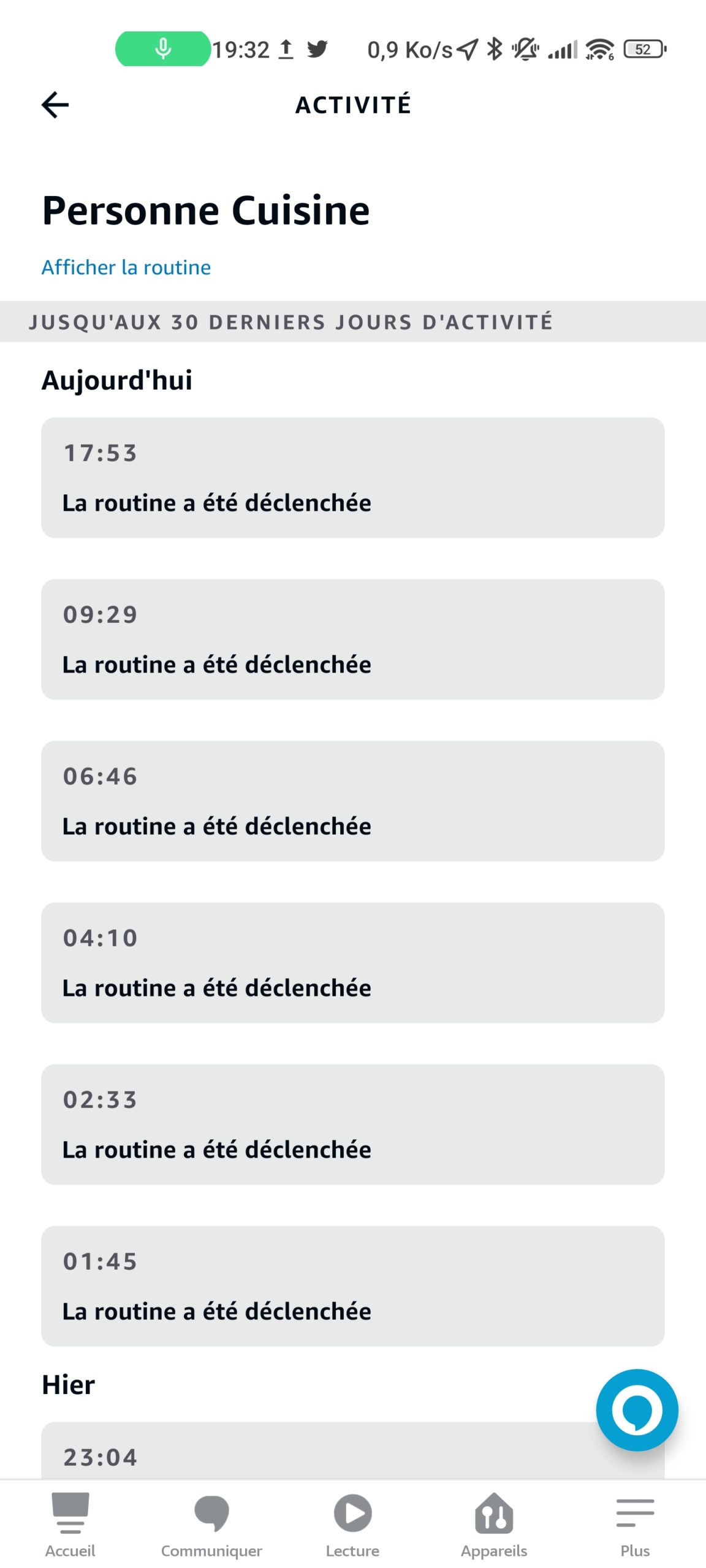The width and height of the screenshot is (706, 1568).
Task: Go back using the top-left arrow
Action: [55, 105]
